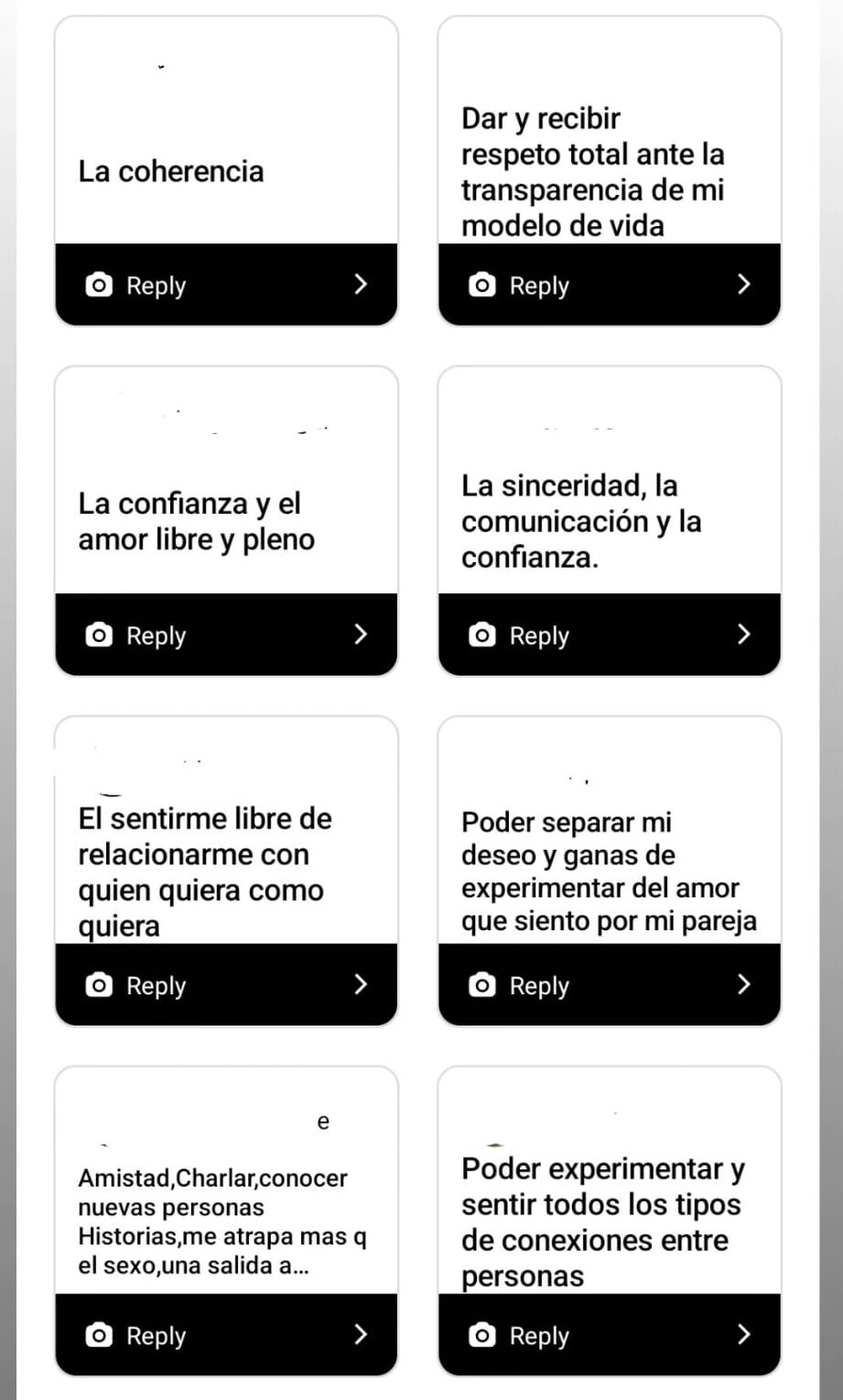843x1400 pixels.
Task: Reply to "La confianza y el amor libre" response
Action: 226,635
